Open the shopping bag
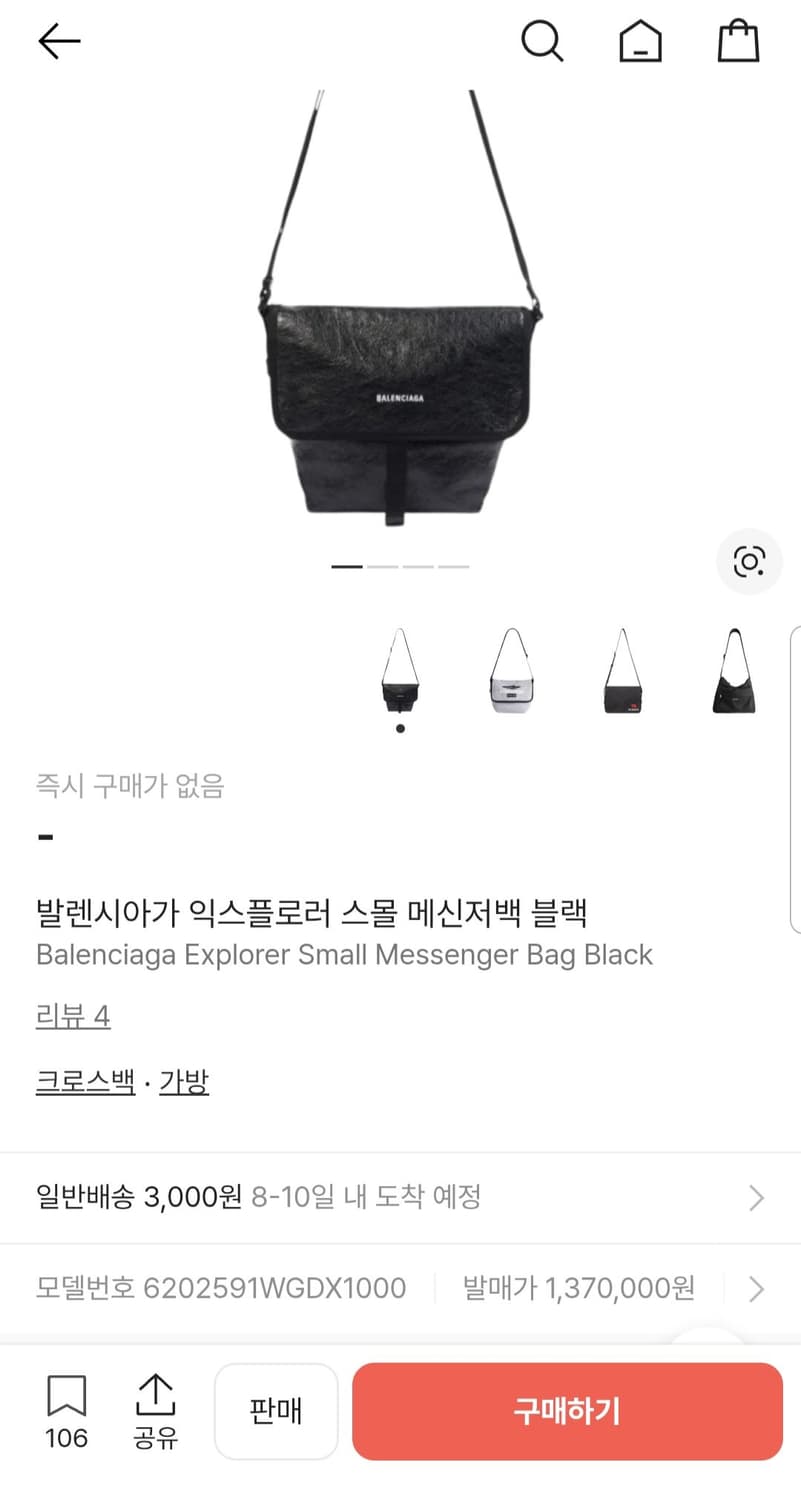801x1500 pixels. point(738,41)
